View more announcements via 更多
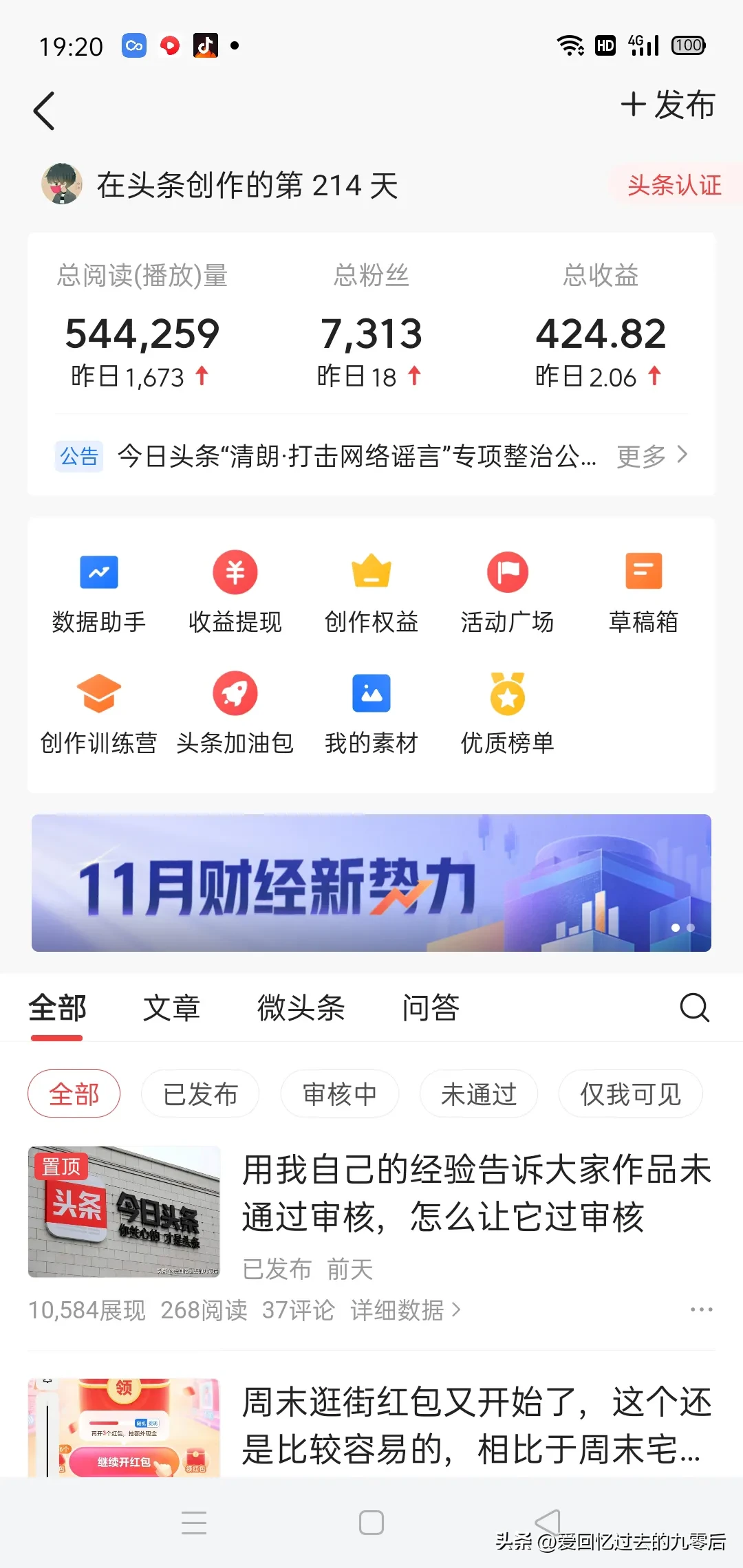 [x=652, y=455]
